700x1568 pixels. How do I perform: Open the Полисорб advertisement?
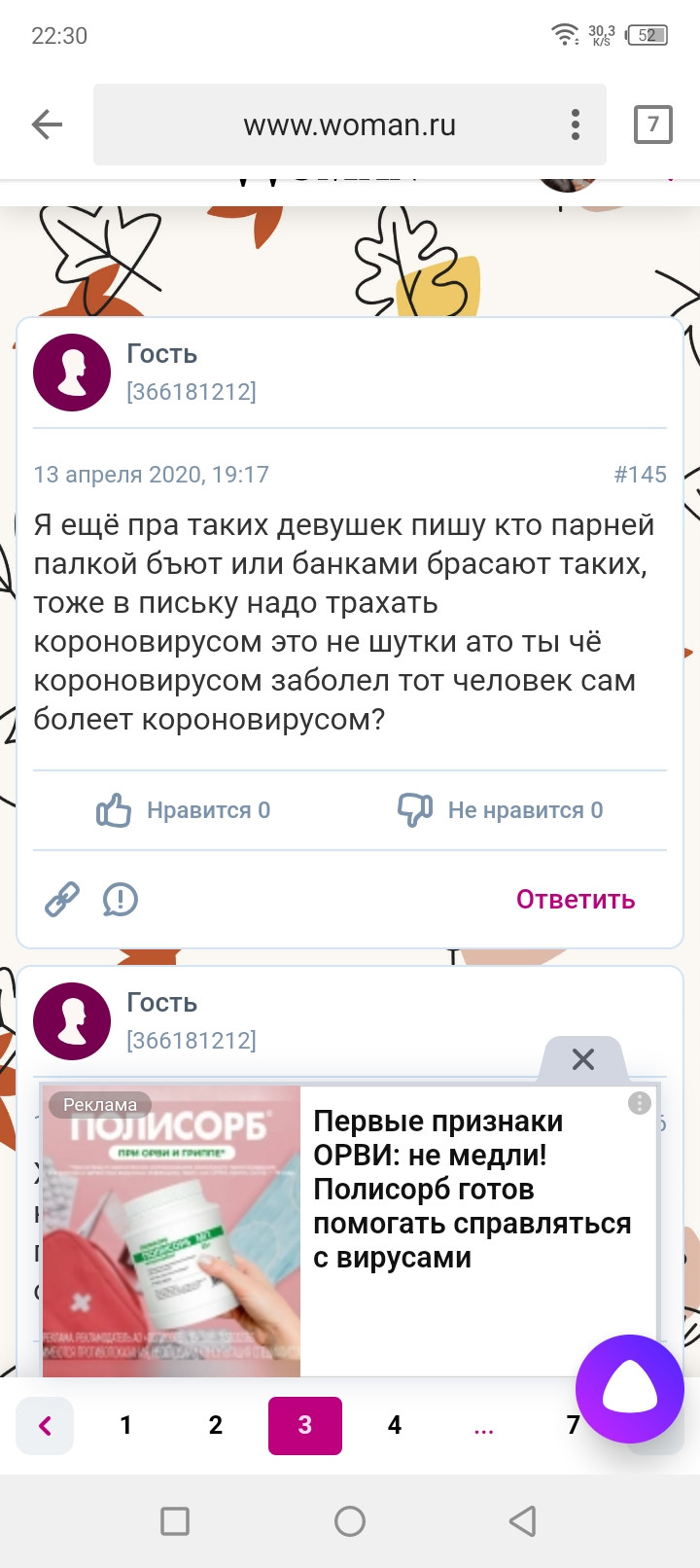point(350,1230)
